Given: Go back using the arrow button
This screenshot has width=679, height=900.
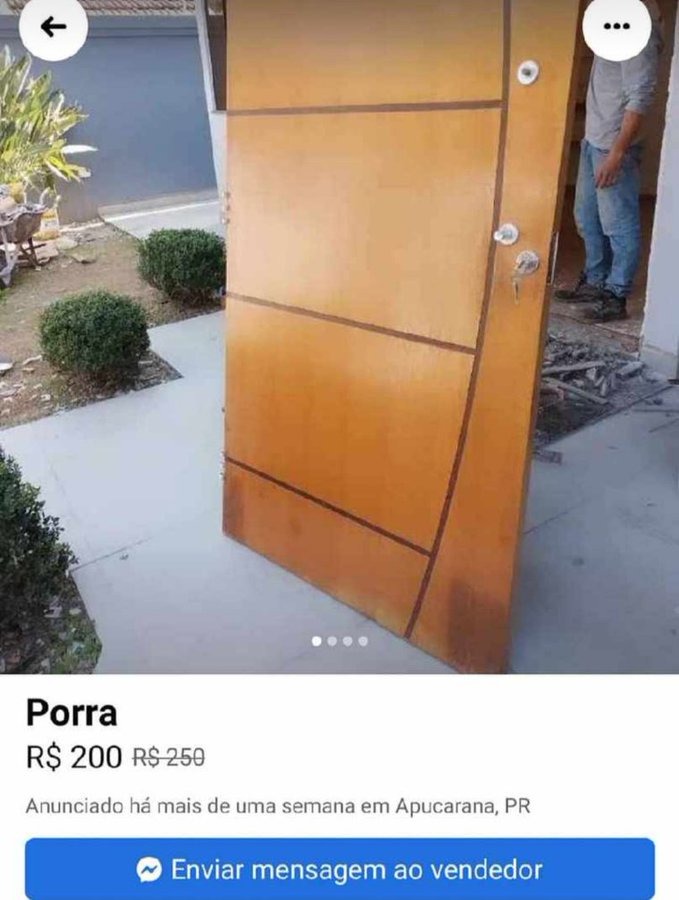Looking at the screenshot, I should point(53,27).
